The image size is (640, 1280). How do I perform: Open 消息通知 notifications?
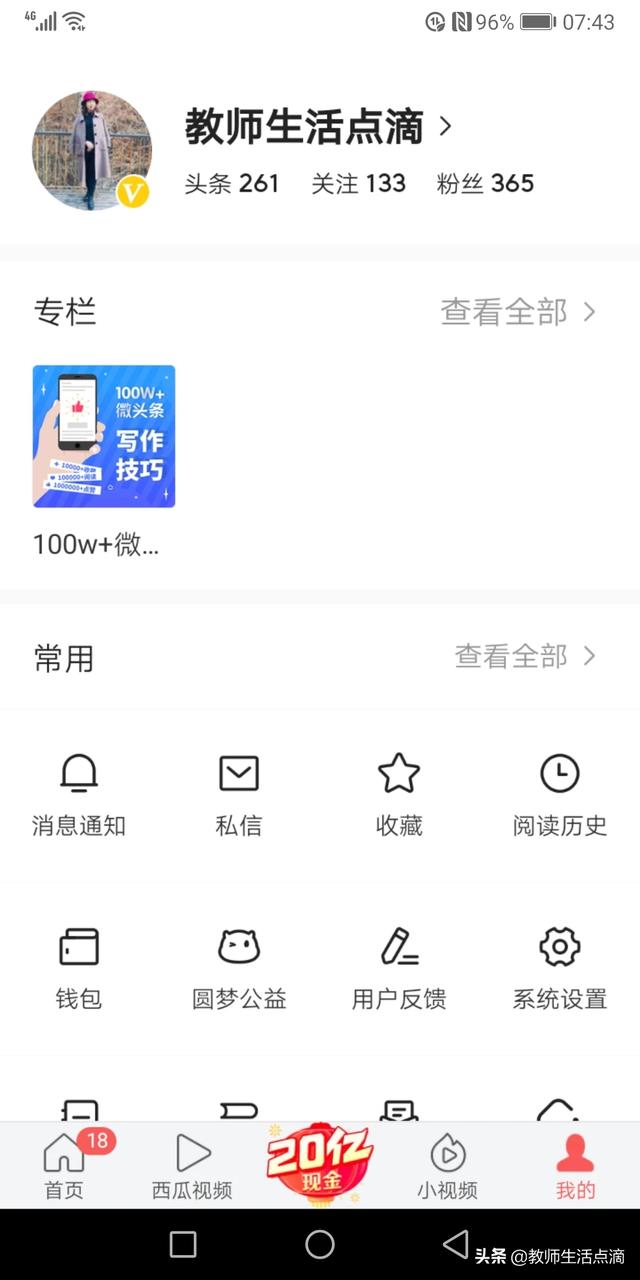(79, 795)
